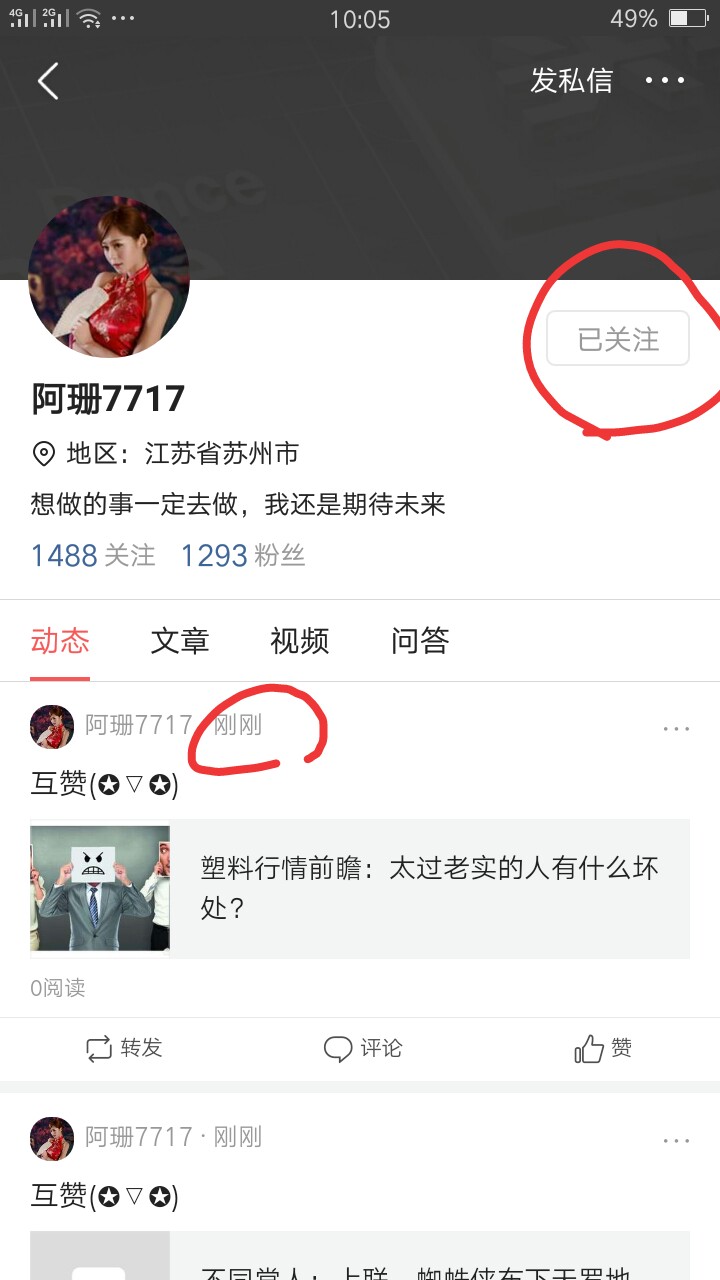Open the top-right overflow menu
This screenshot has height=1280, width=720.
(665, 80)
